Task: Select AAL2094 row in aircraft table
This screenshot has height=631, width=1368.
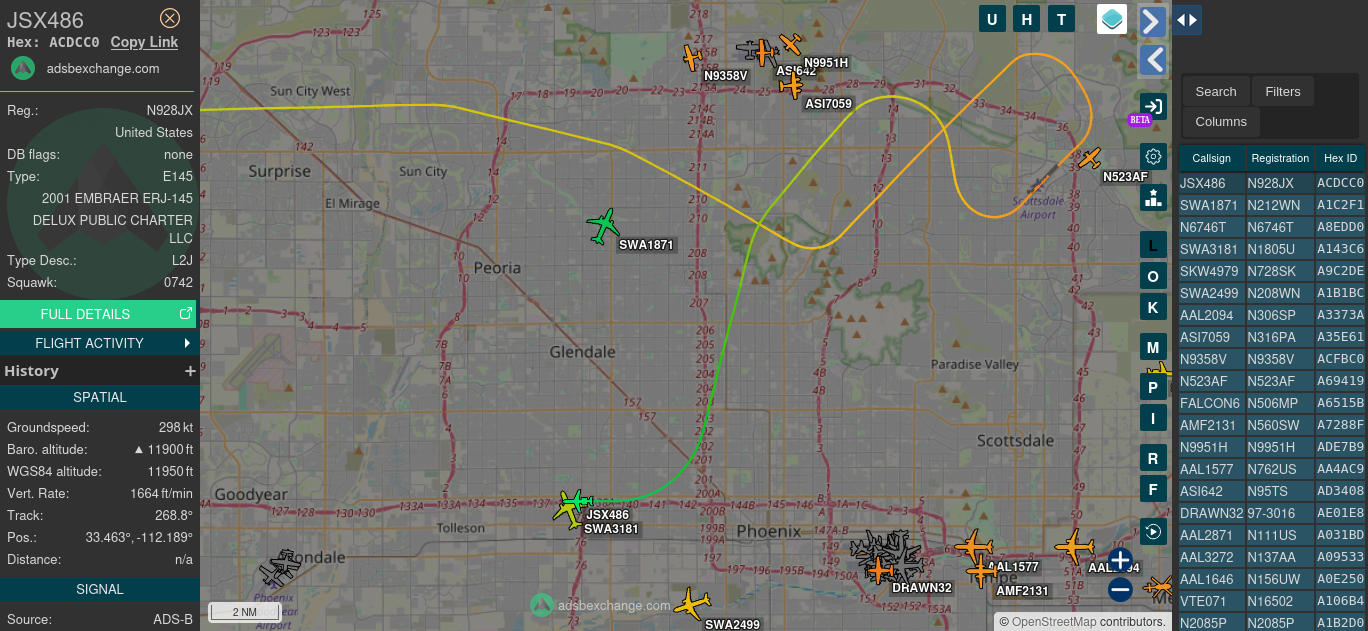Action: pyautogui.click(x=1272, y=315)
